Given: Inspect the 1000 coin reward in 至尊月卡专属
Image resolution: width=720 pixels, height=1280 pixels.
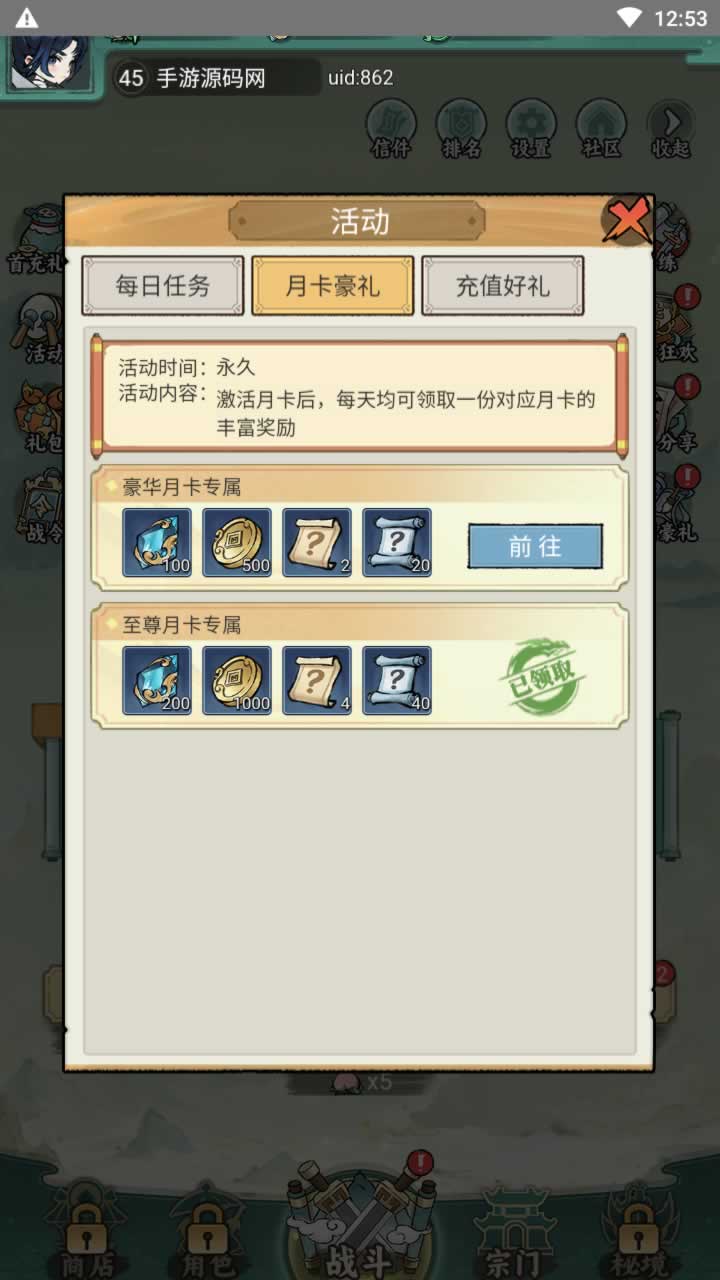Looking at the screenshot, I should 237,681.
